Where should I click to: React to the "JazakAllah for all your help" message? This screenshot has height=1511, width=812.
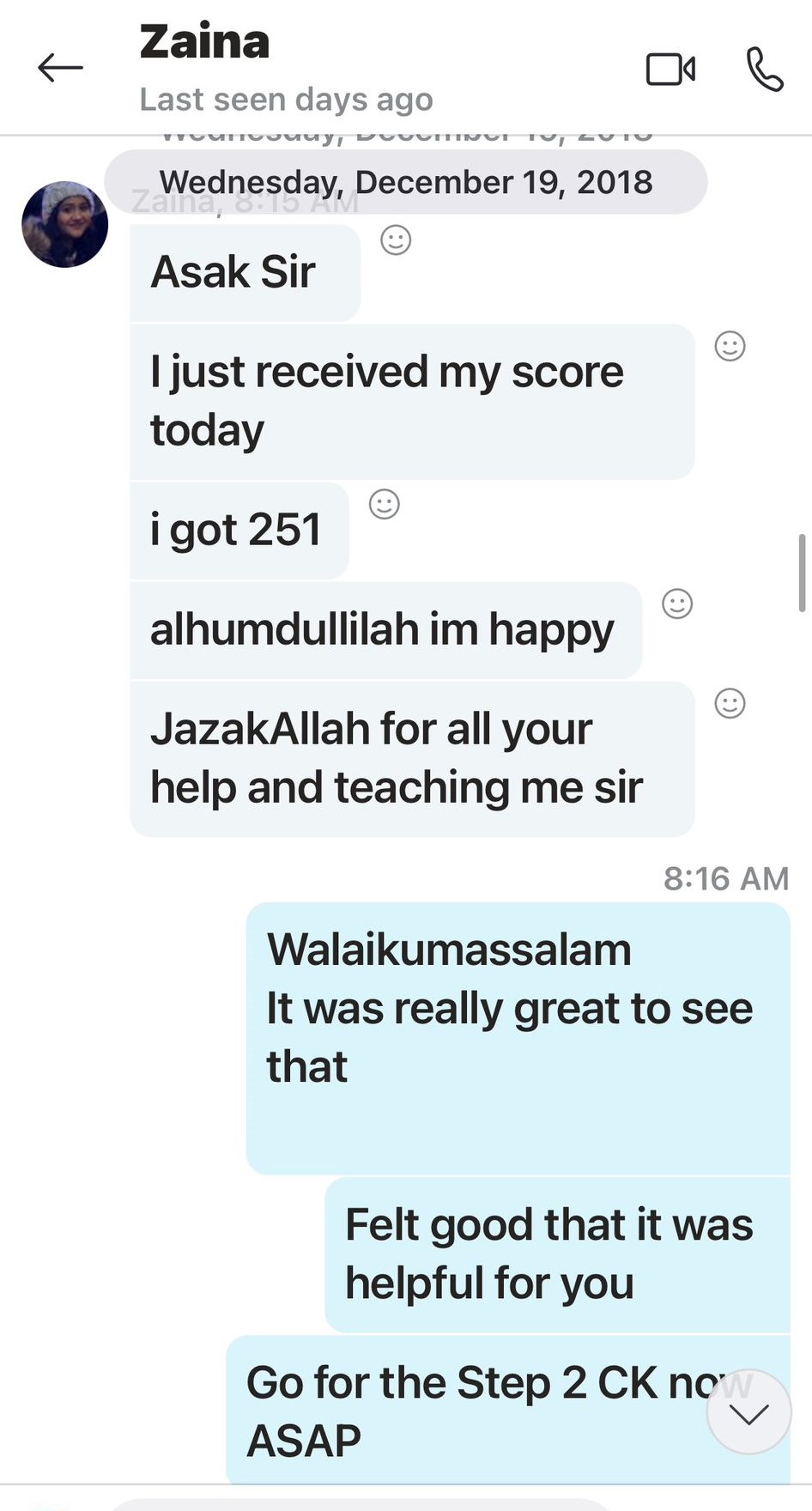pyautogui.click(x=730, y=703)
